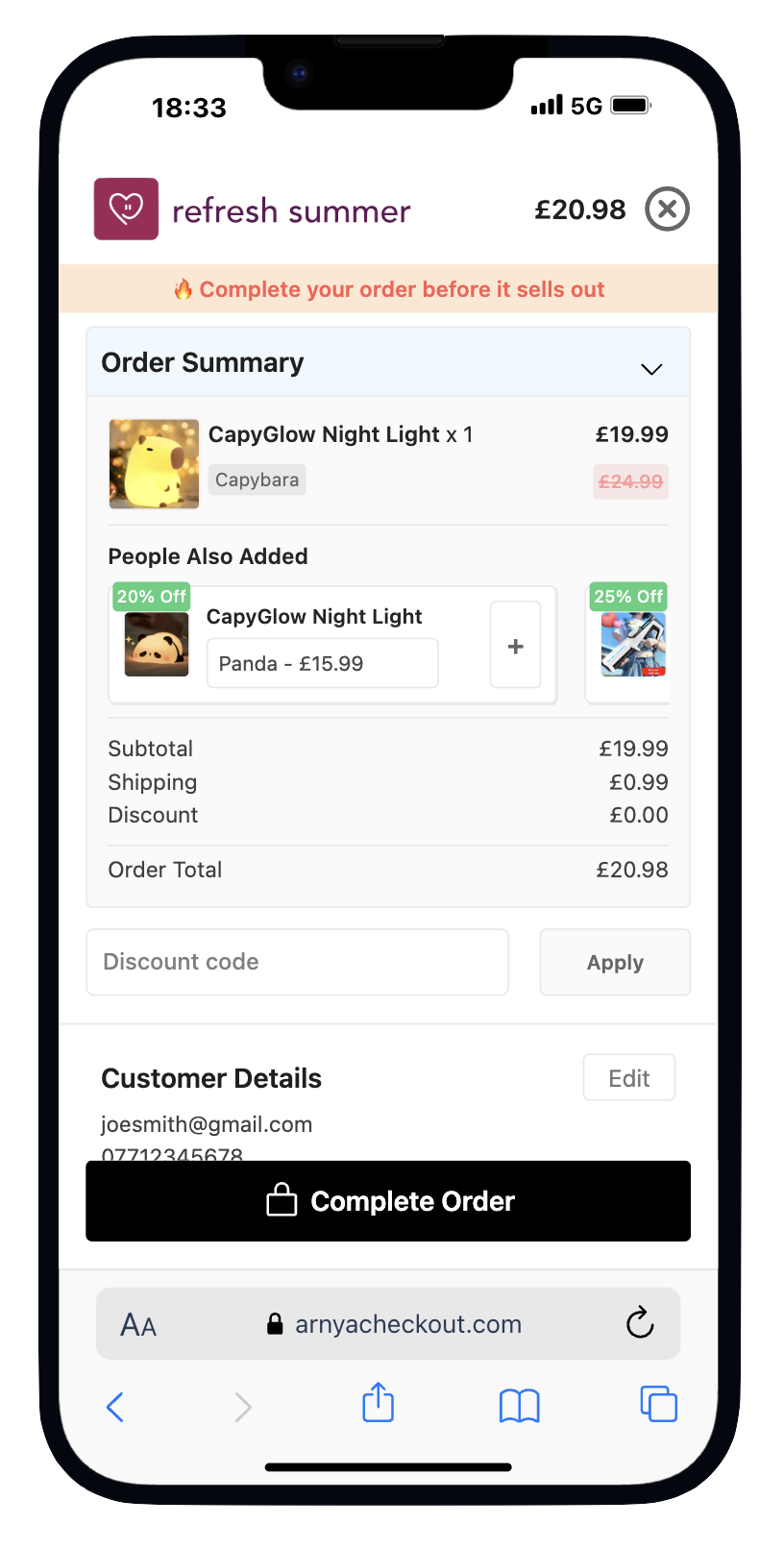The image size is (784, 1549).
Task: Reload the arnyacheckout.com page
Action: click(x=640, y=1323)
